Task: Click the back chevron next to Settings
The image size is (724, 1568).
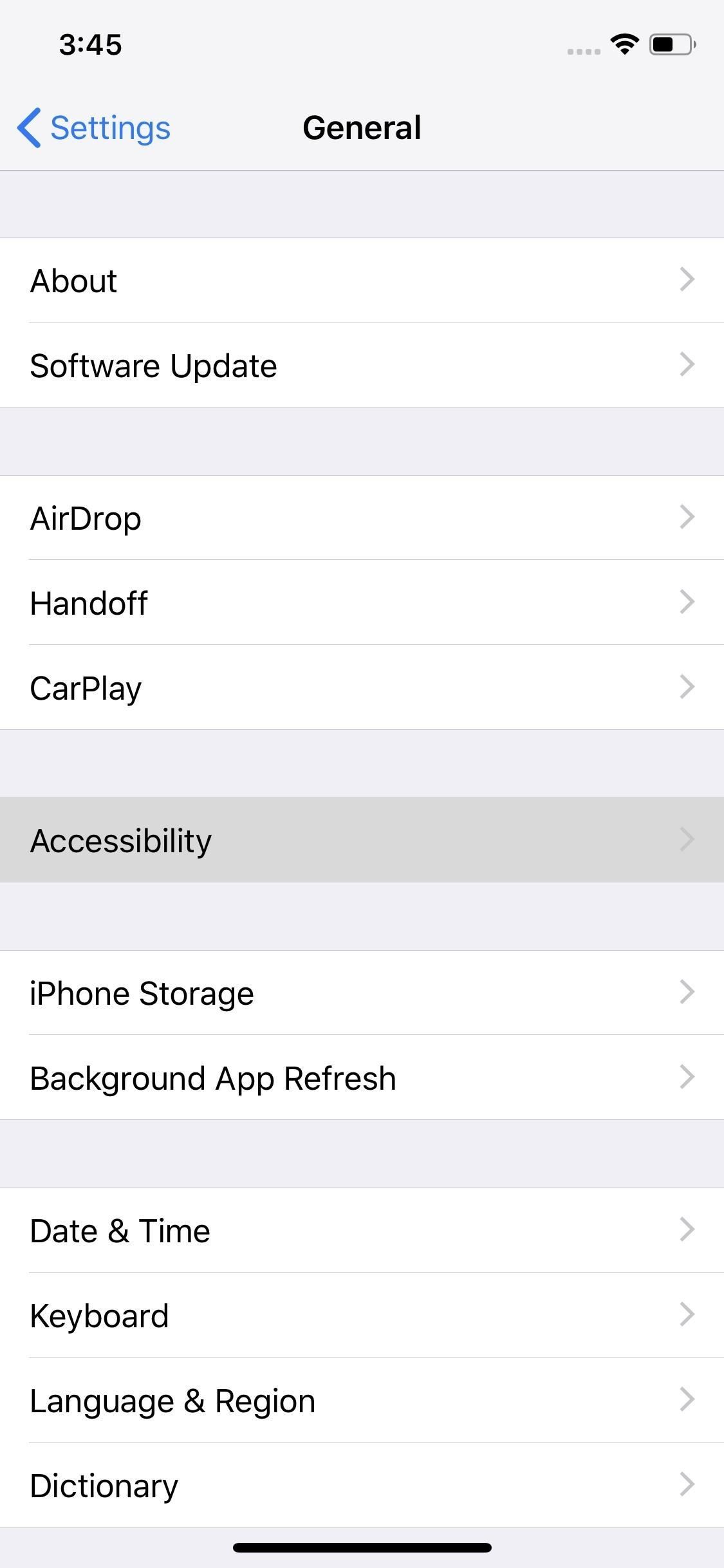Action: [x=28, y=127]
